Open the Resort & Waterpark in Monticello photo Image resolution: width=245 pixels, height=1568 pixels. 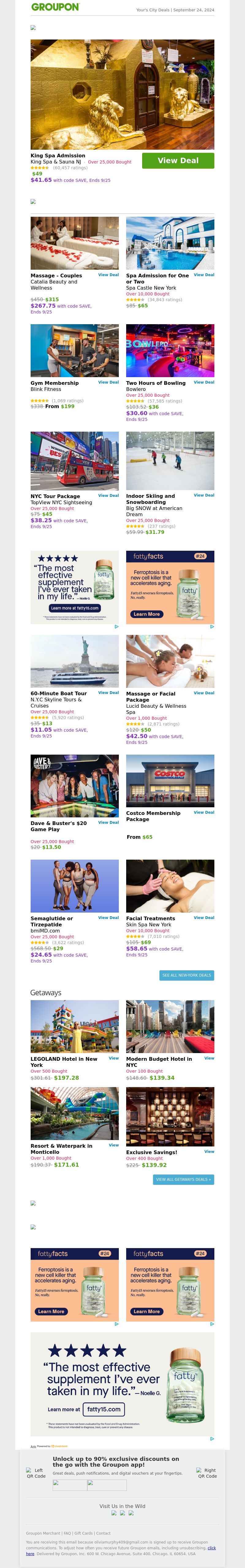pos(74,1113)
